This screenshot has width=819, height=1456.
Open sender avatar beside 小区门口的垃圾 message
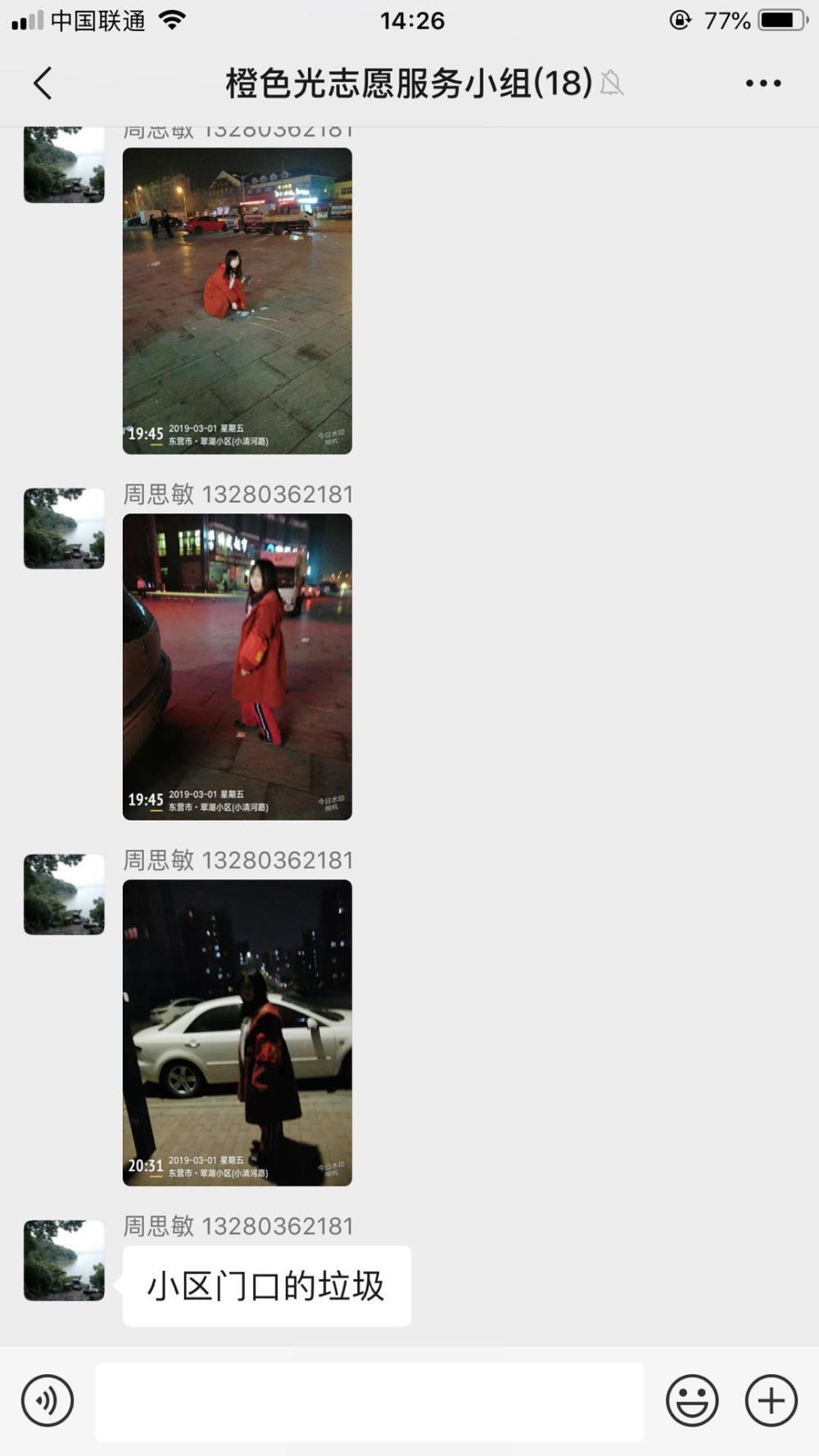(x=64, y=1260)
